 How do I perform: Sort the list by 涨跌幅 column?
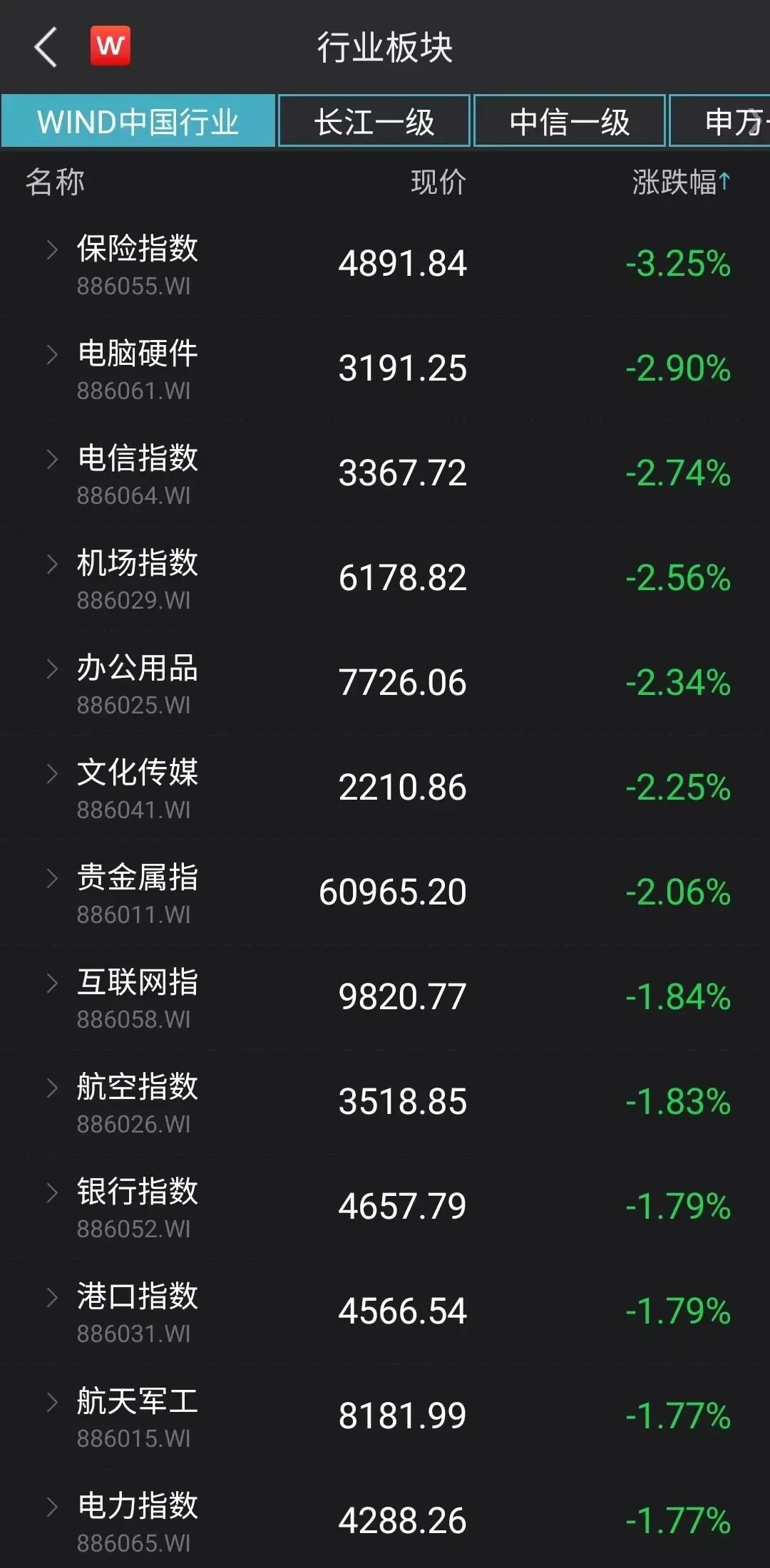[x=681, y=182]
